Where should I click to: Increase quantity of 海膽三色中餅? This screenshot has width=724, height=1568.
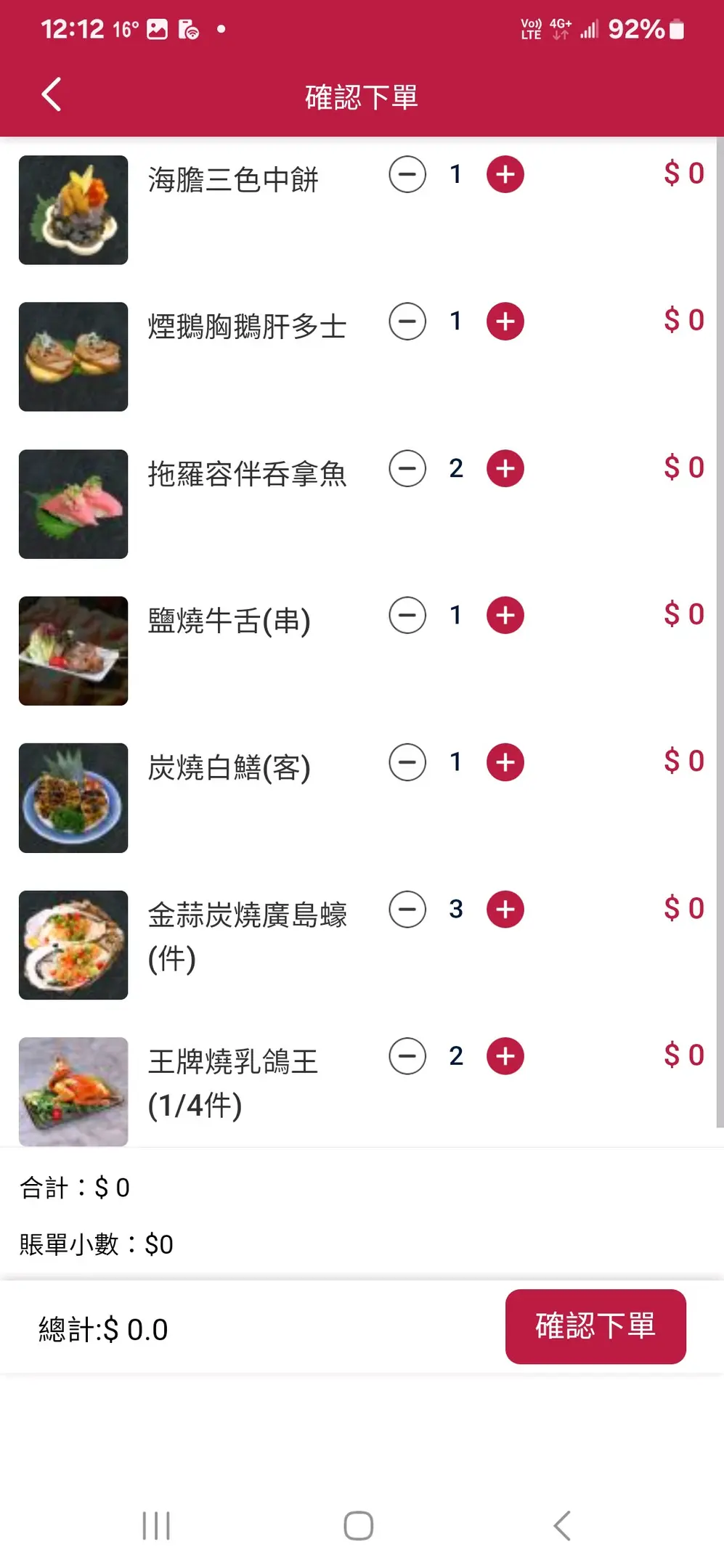click(x=505, y=175)
